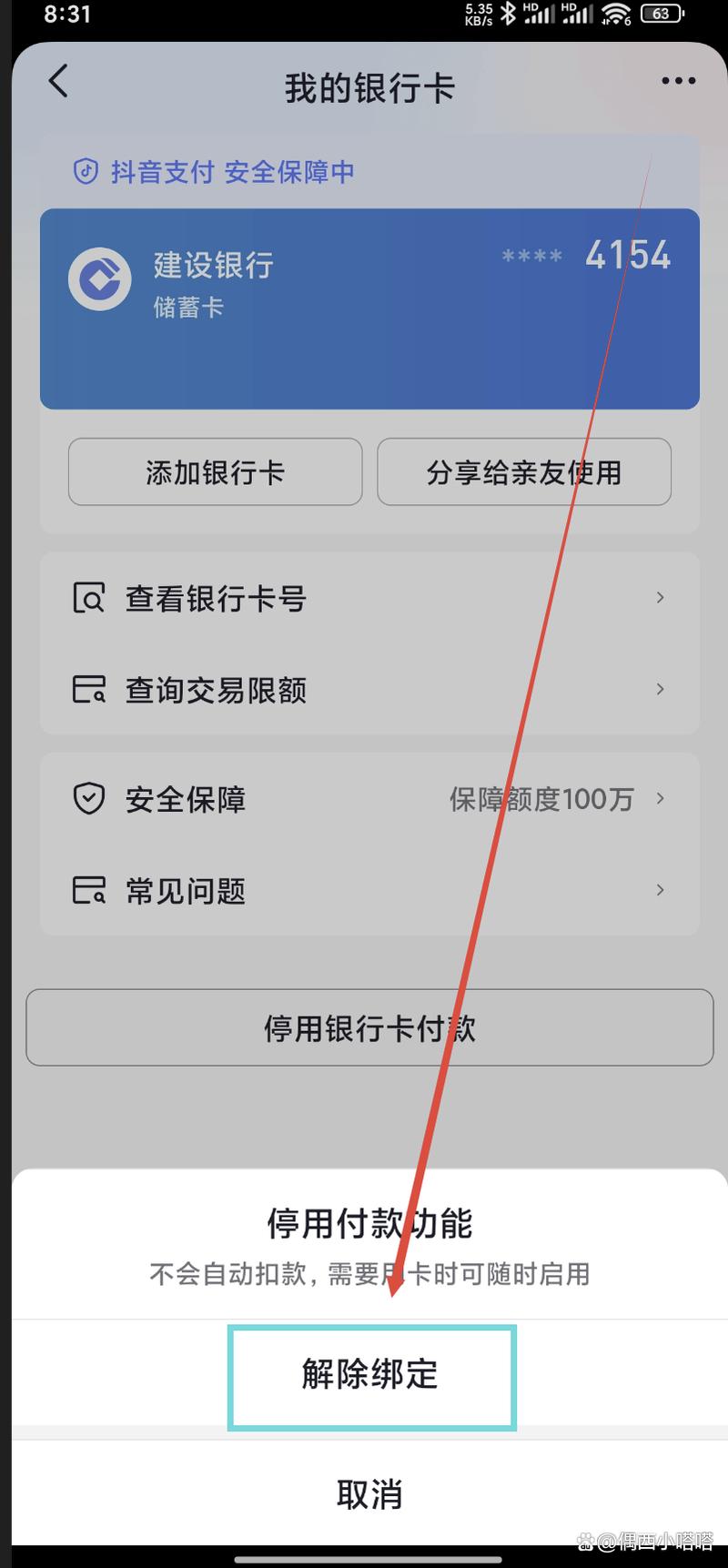Select 分享给亲友使用
The height and width of the screenshot is (1568, 728).
pyautogui.click(x=524, y=472)
